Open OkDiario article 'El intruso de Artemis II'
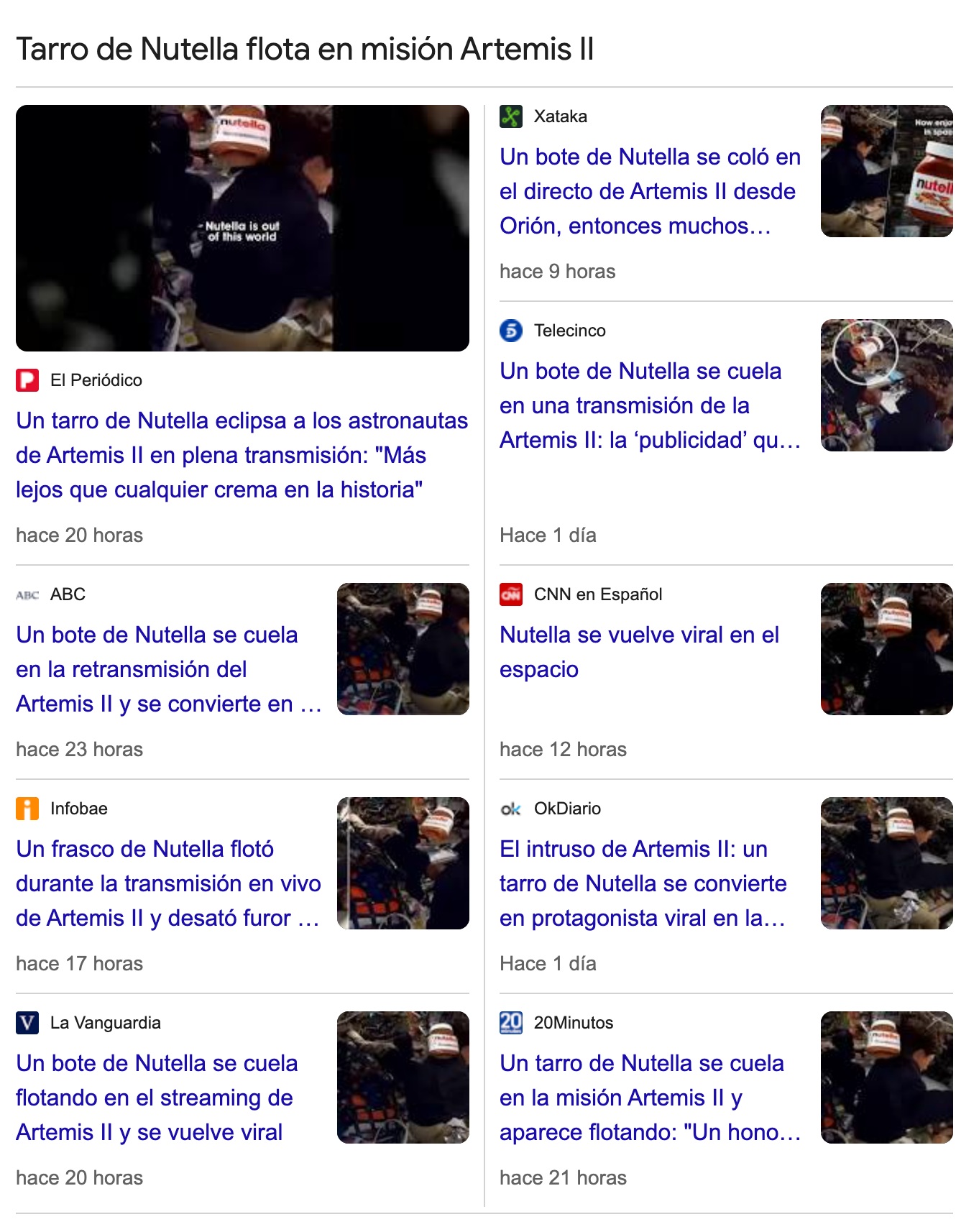 click(643, 883)
